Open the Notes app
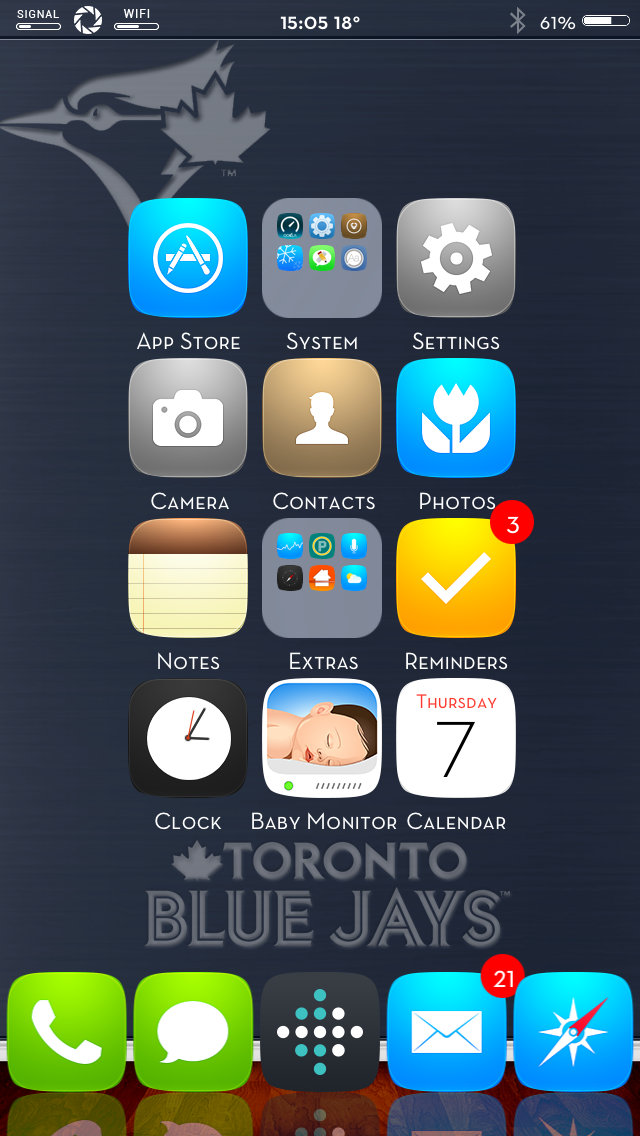The width and height of the screenshot is (640, 1136). pos(188,578)
